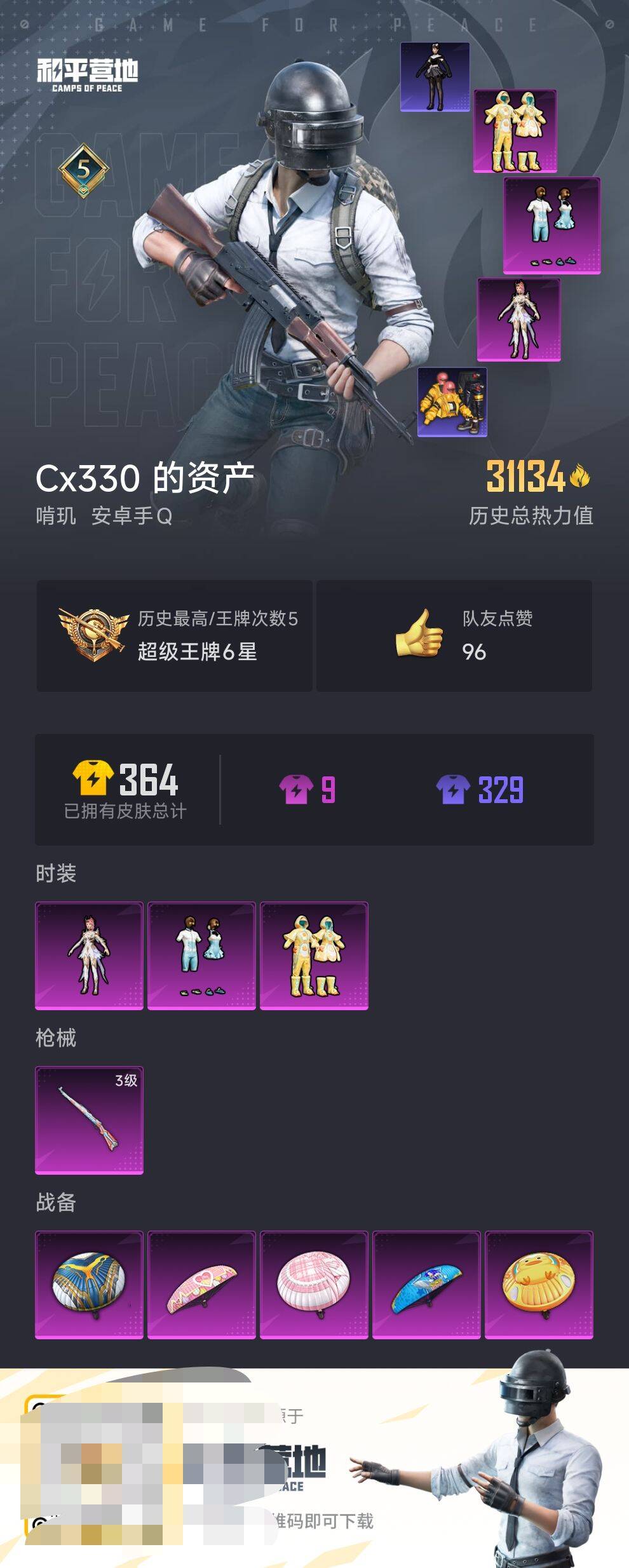The width and height of the screenshot is (629, 1568).
Task: Tap the thumbs-up teammate likes icon
Action: (x=419, y=635)
